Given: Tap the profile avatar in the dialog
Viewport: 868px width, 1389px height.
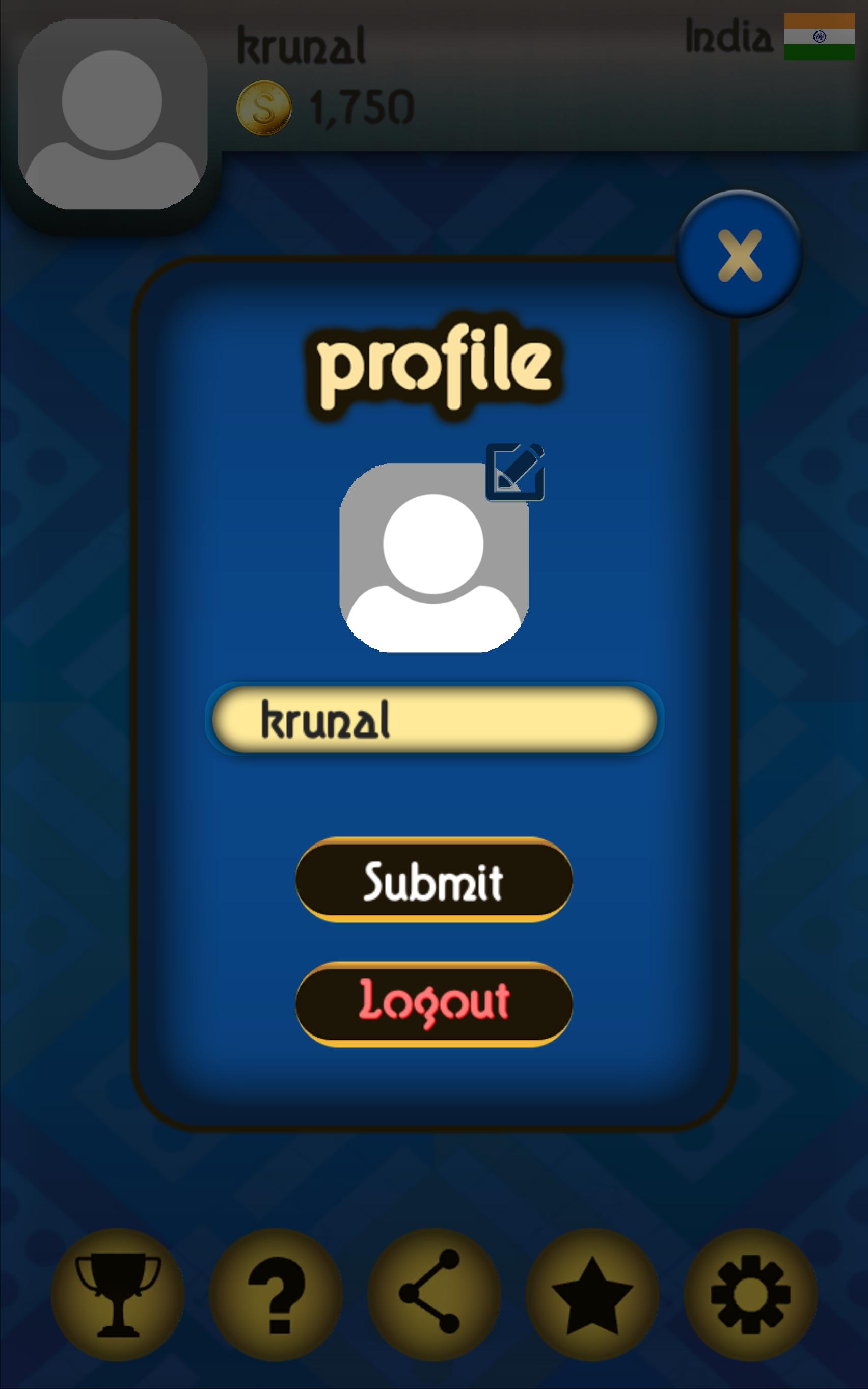Looking at the screenshot, I should coord(433,558).
